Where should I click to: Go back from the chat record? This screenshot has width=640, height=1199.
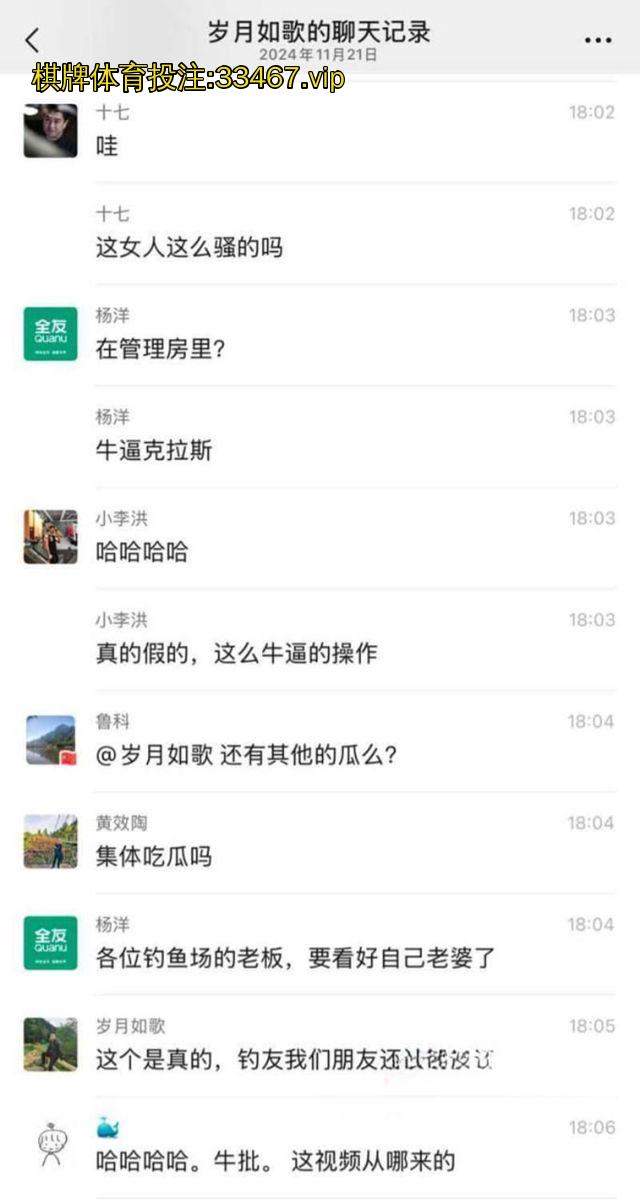(x=33, y=40)
